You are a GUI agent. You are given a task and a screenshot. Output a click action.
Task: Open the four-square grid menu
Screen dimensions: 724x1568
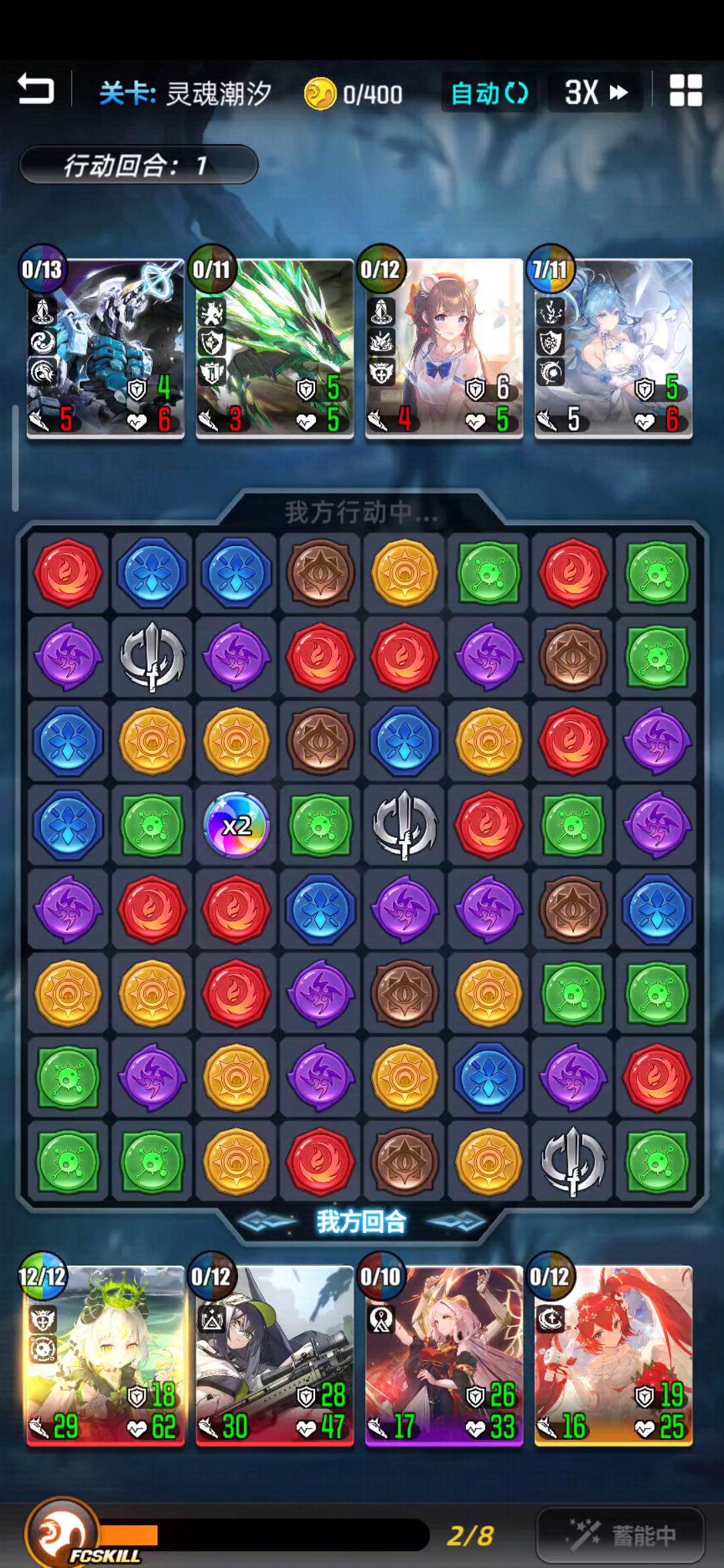point(685,90)
